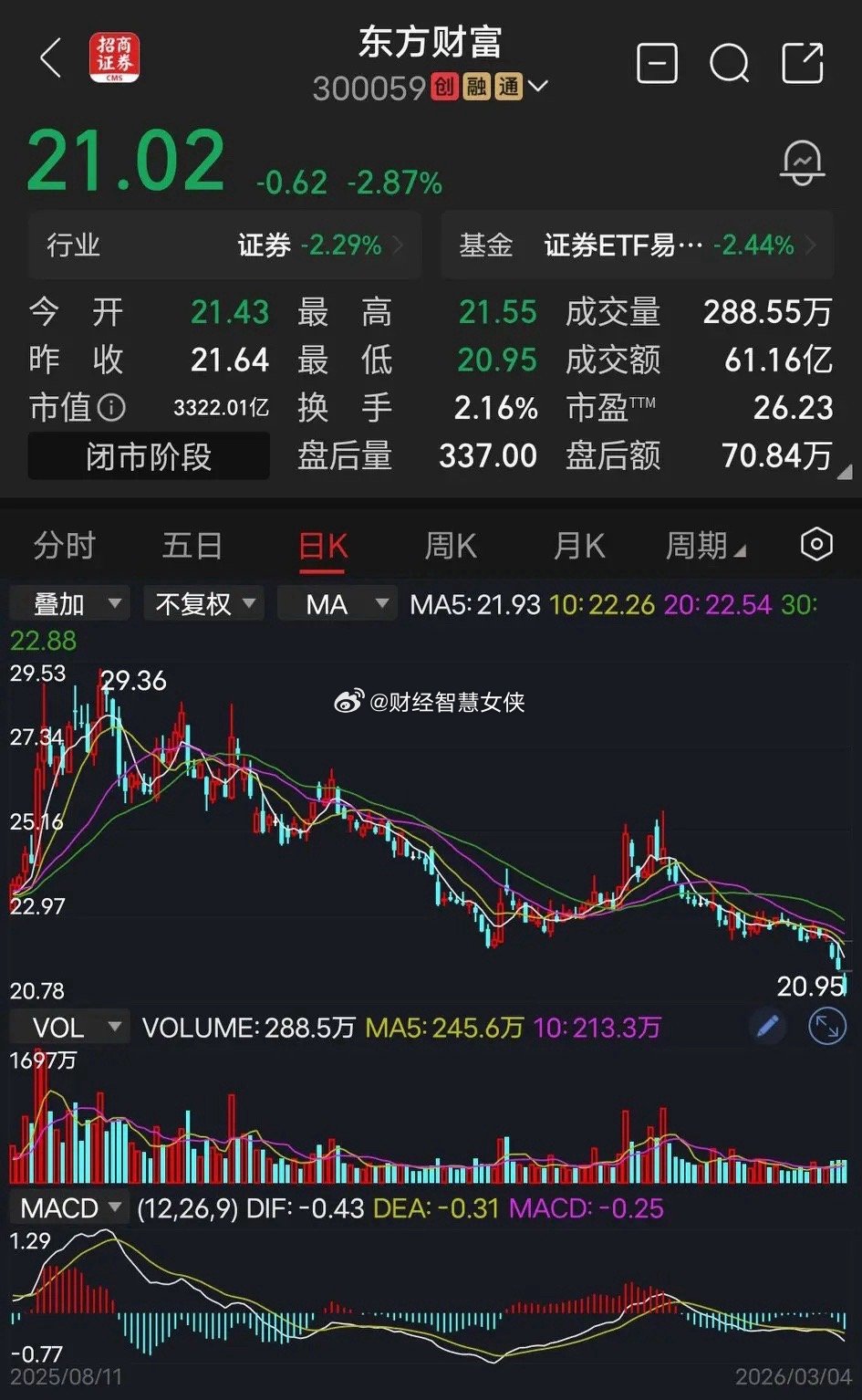Open the search function
862x1400 pixels.
point(729,65)
